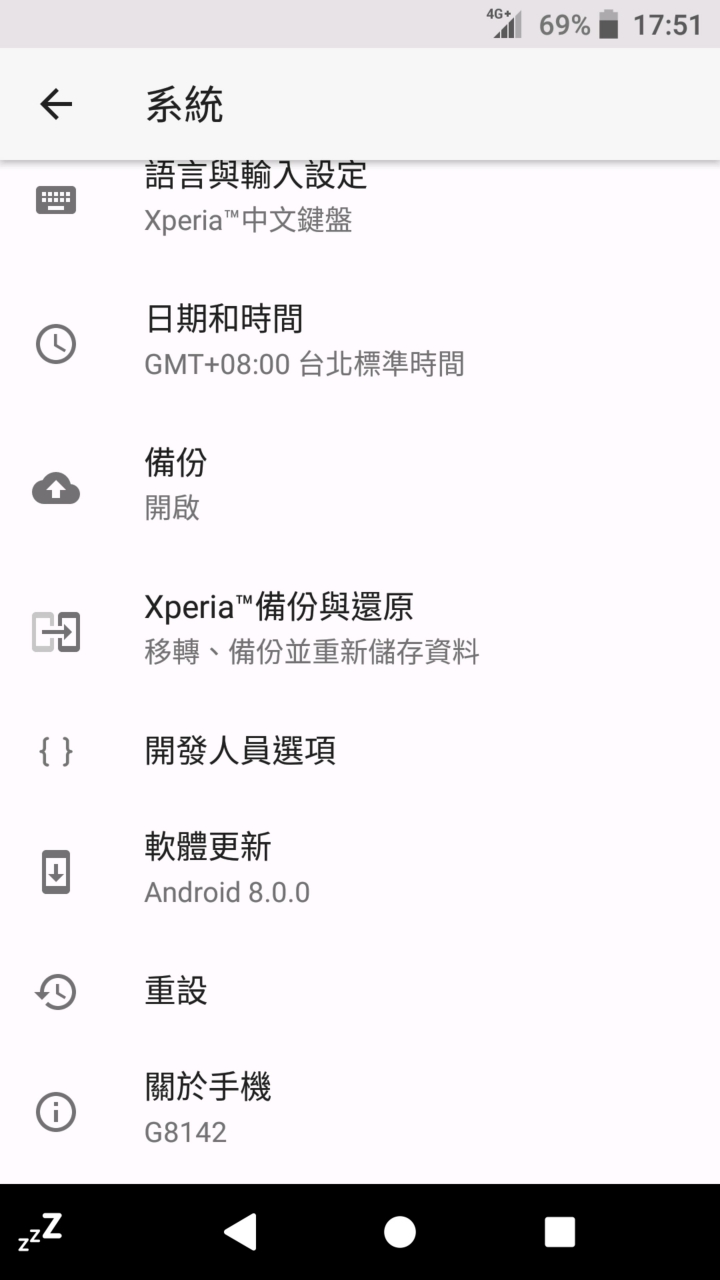Open 日期和時間 settings
This screenshot has width=720, height=1280.
point(360,344)
